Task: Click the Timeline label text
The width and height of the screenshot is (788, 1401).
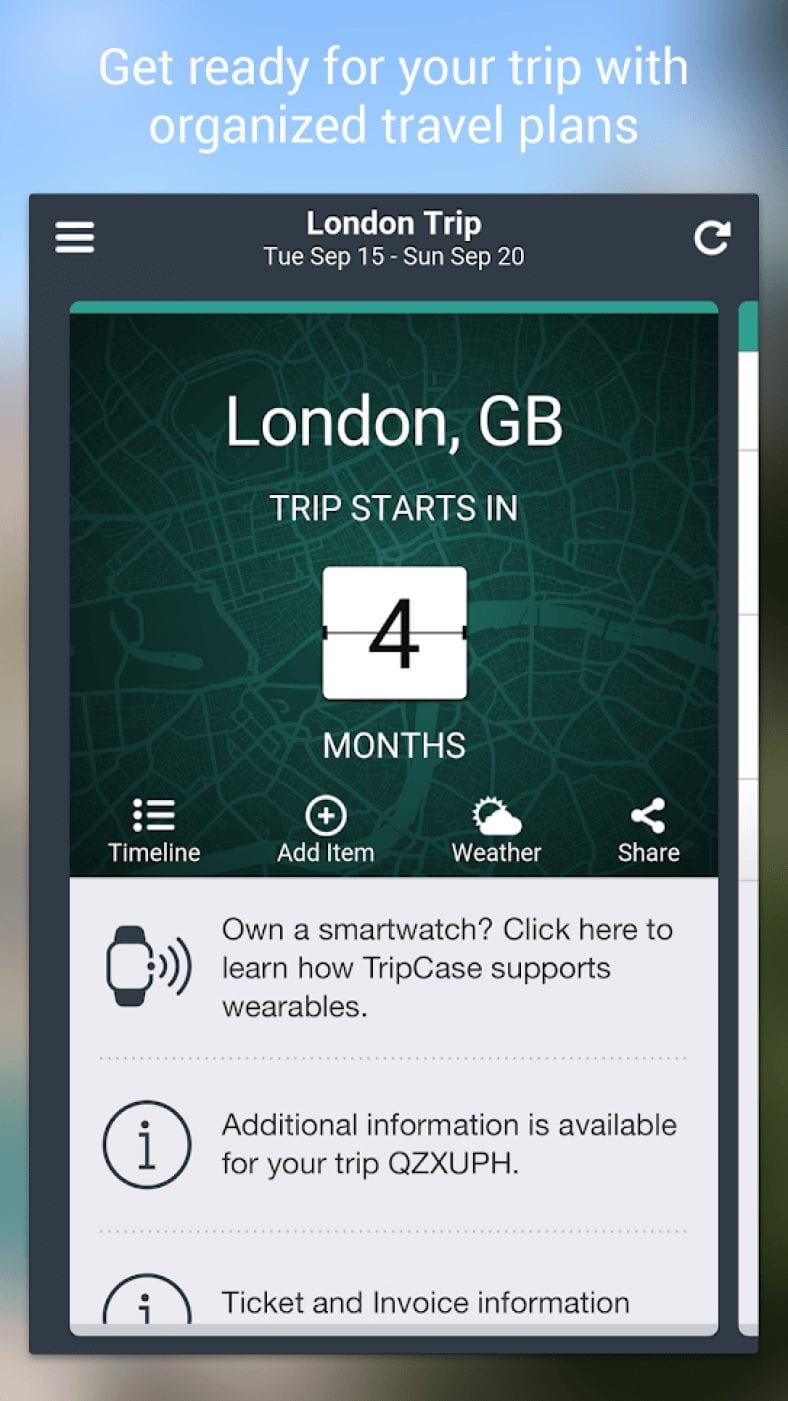Action: pos(153,852)
